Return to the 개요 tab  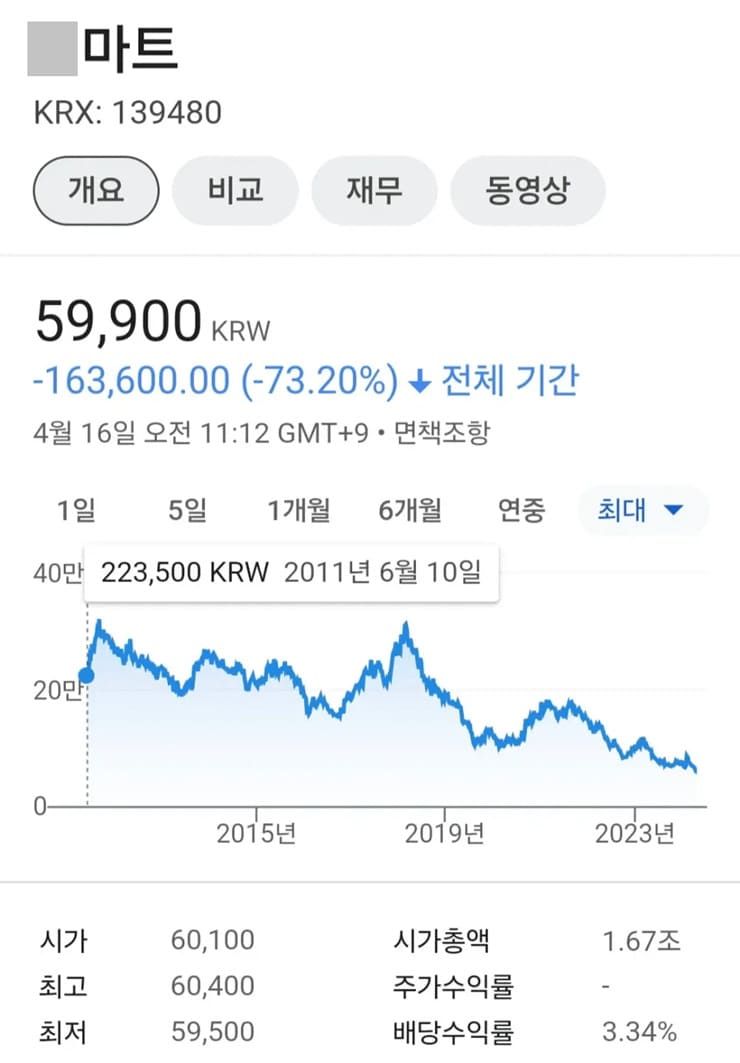pos(95,191)
